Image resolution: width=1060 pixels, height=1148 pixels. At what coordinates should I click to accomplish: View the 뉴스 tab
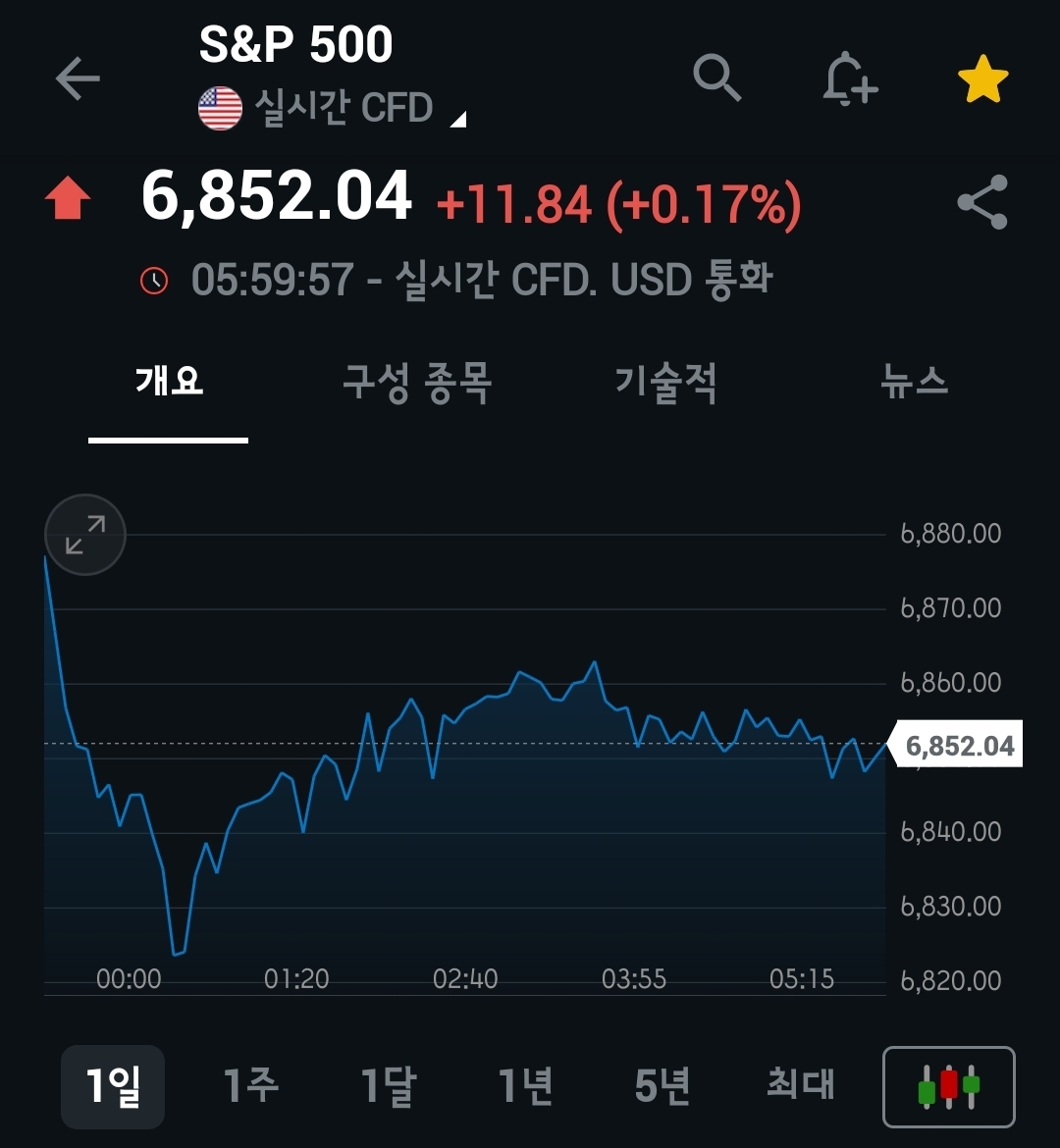click(x=914, y=382)
